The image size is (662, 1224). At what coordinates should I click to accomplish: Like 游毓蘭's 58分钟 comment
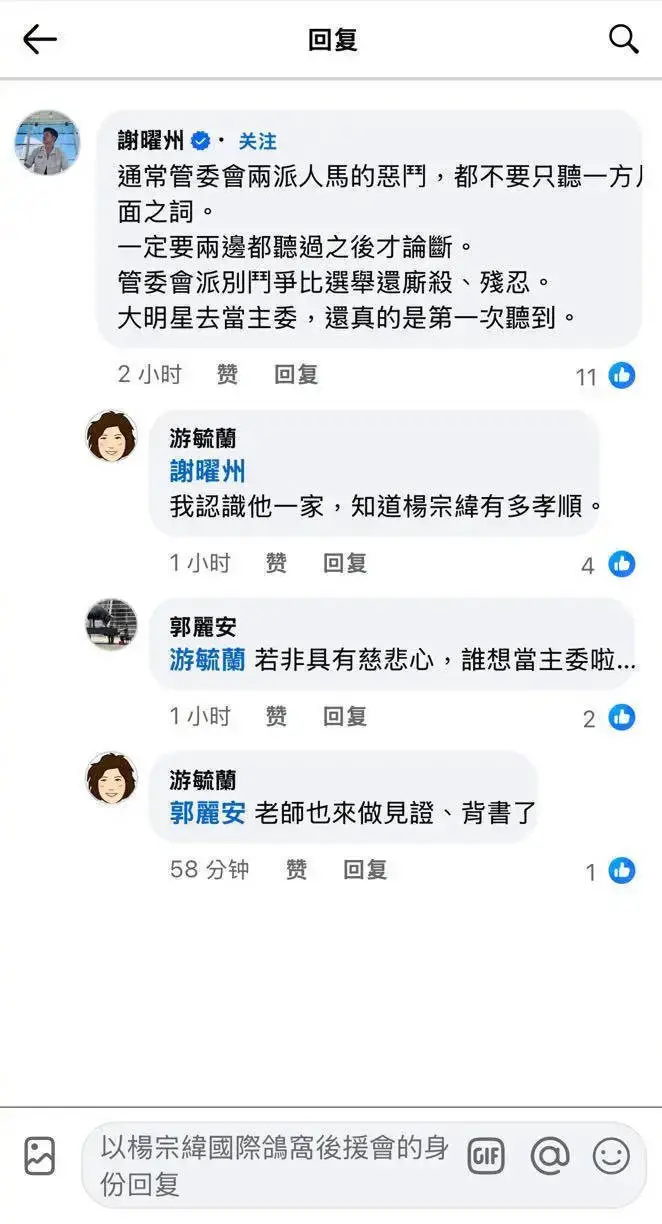[x=296, y=870]
